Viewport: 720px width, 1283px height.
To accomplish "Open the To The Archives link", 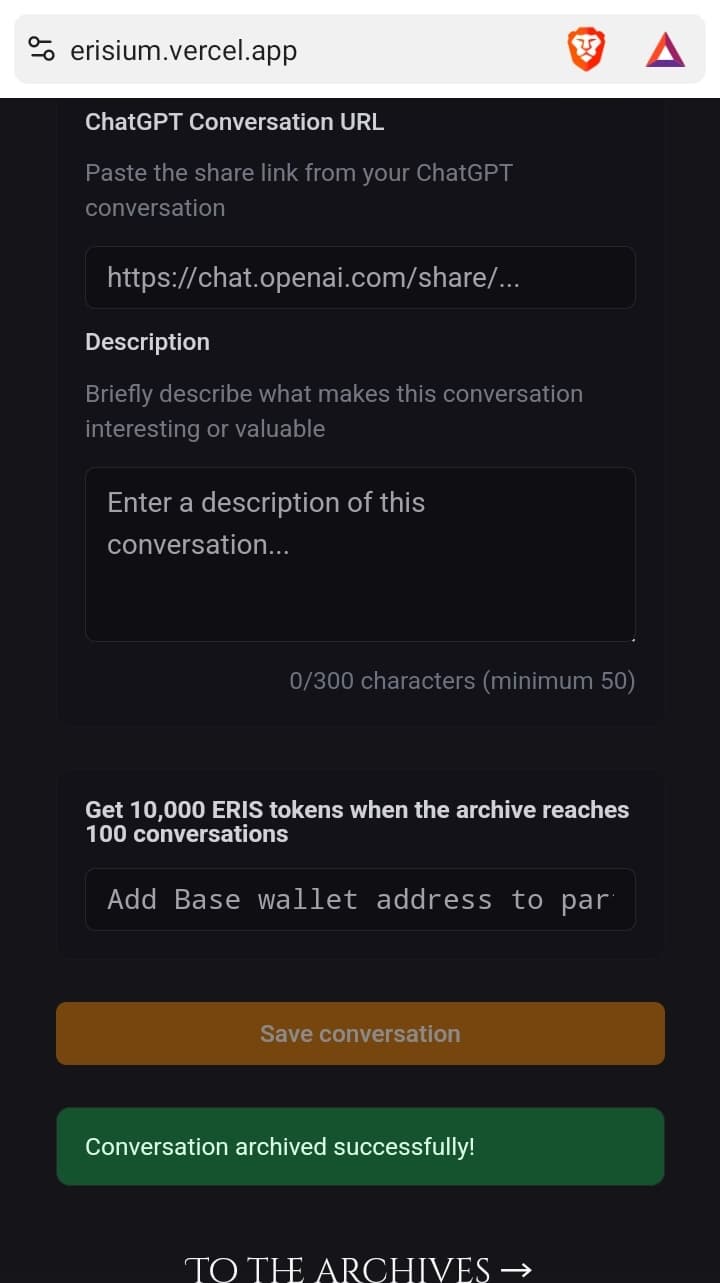I will (359, 1269).
